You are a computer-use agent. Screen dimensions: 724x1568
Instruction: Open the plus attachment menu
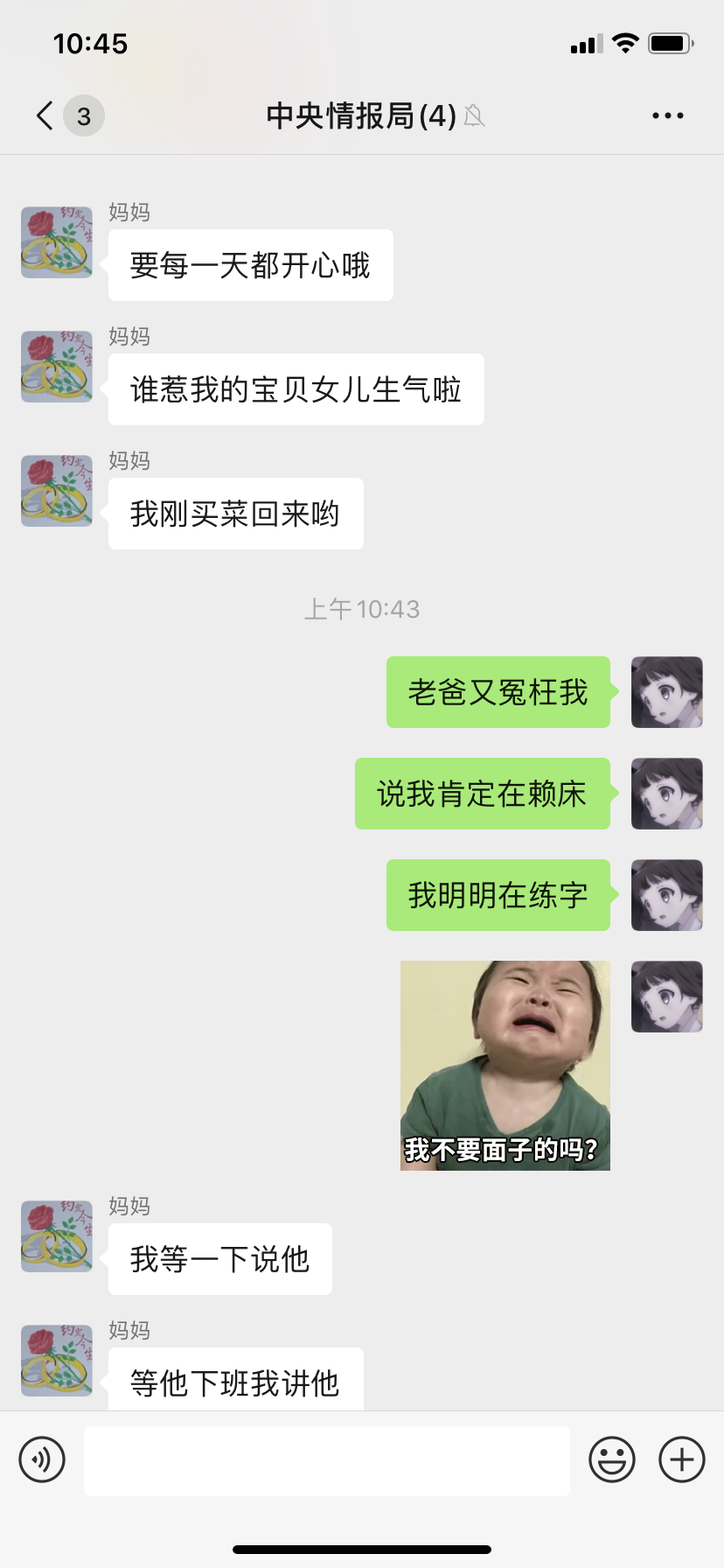click(682, 1459)
